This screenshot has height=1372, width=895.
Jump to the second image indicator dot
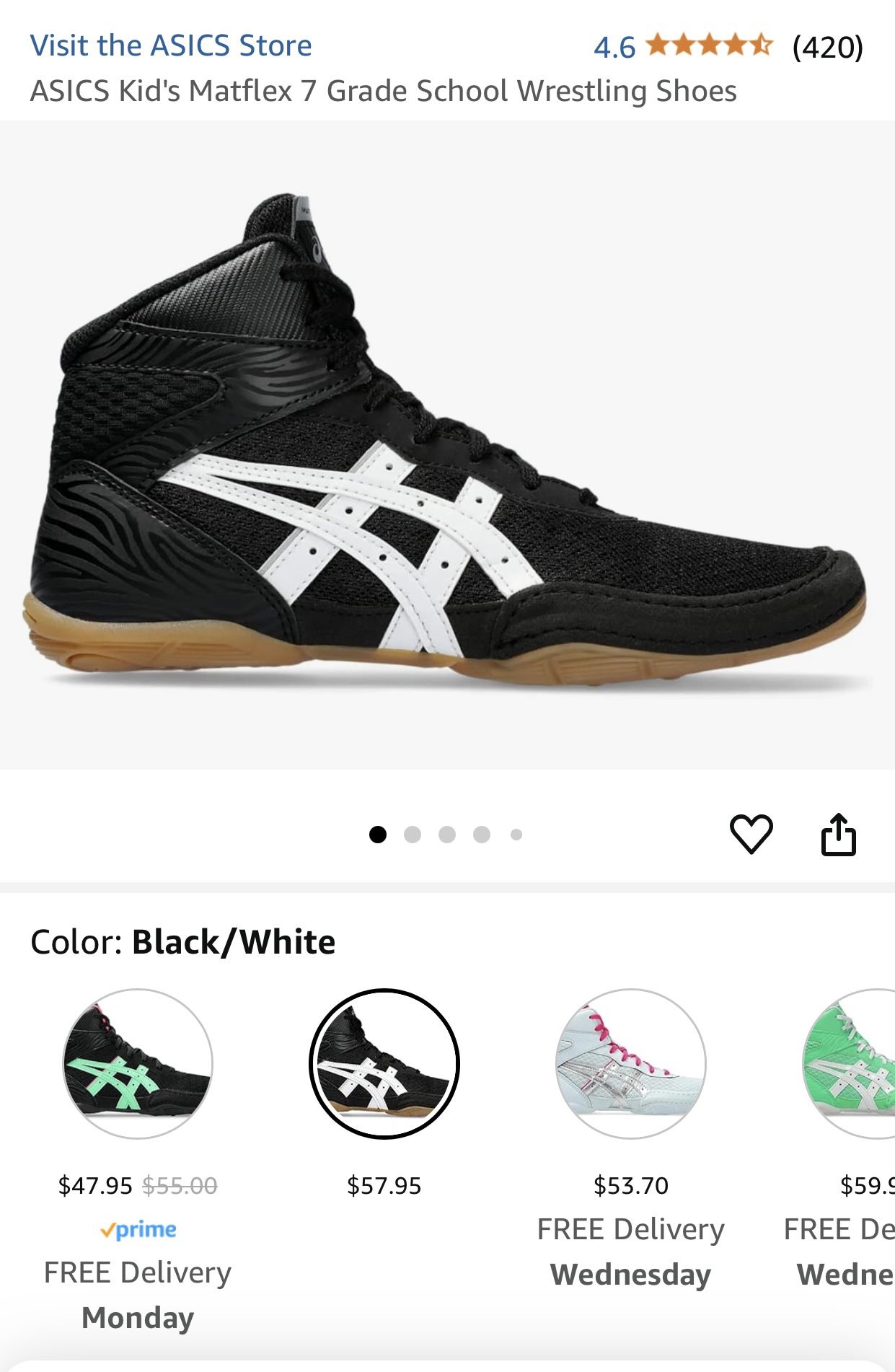(x=413, y=835)
